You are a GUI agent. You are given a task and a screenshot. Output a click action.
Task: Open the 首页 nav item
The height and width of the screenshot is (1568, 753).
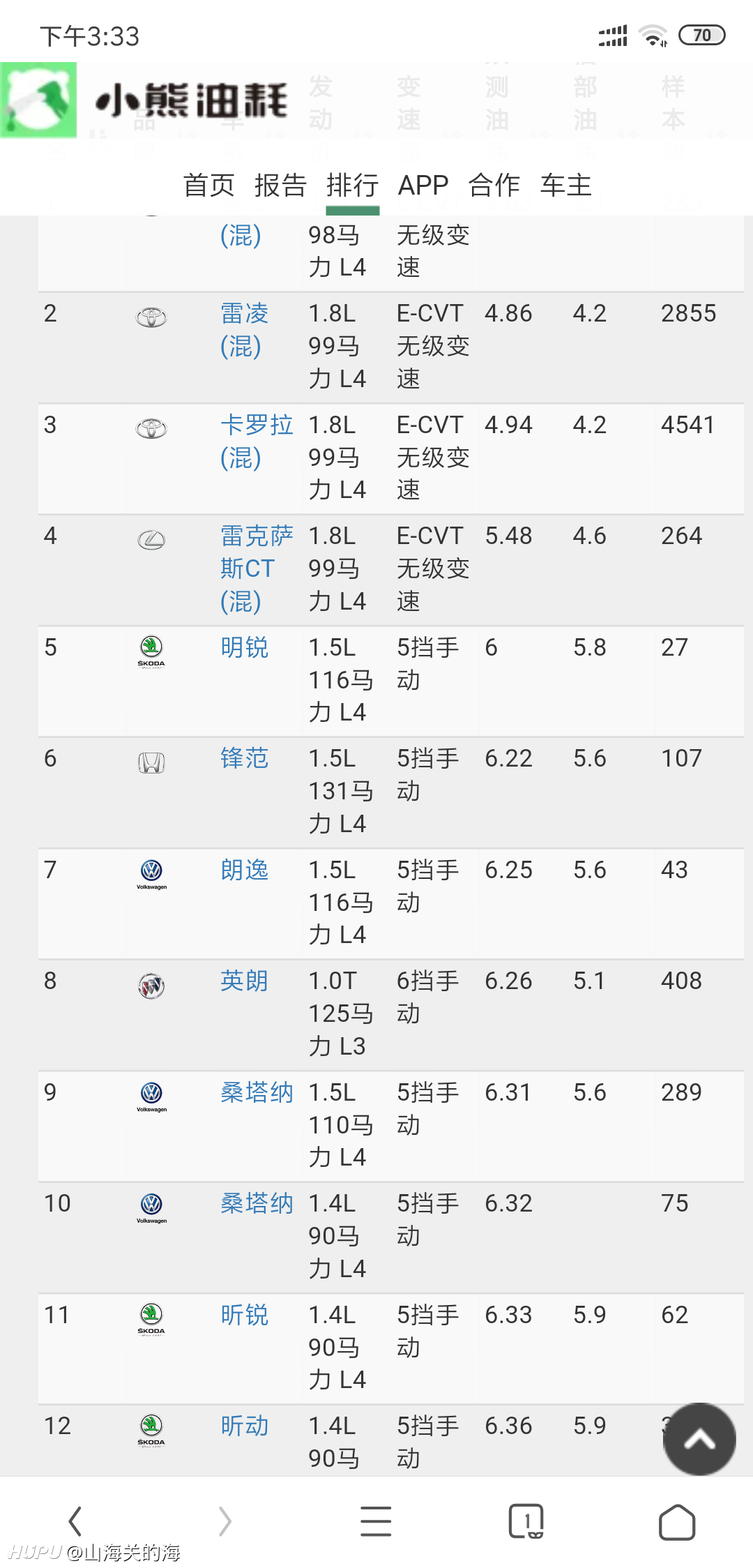[x=208, y=186]
